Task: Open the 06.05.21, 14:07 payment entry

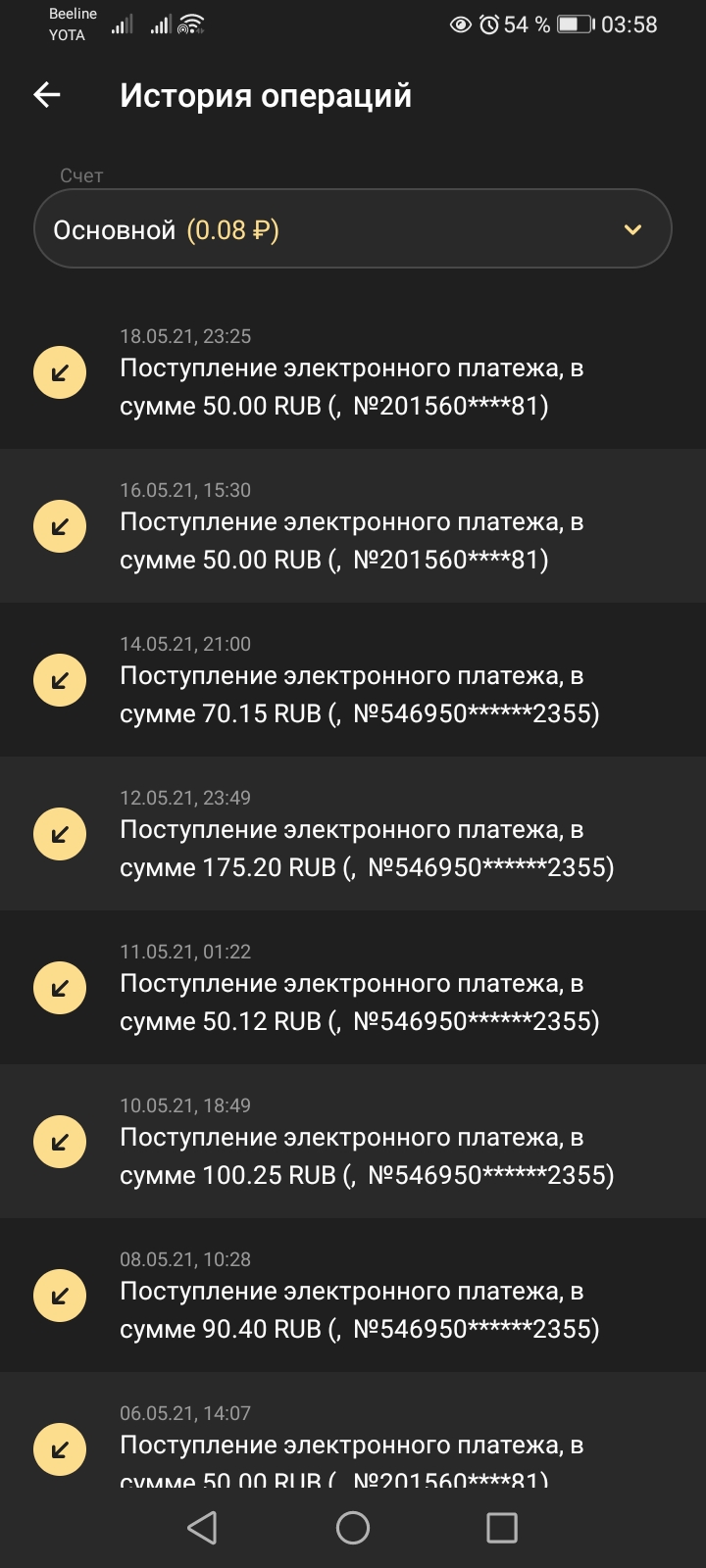Action: point(353,1445)
